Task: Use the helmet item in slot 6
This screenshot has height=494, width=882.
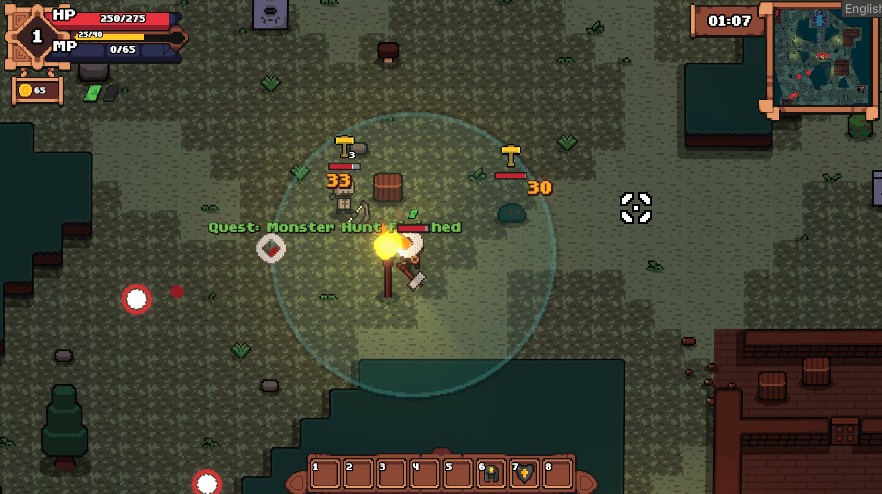Action: pyautogui.click(x=490, y=473)
